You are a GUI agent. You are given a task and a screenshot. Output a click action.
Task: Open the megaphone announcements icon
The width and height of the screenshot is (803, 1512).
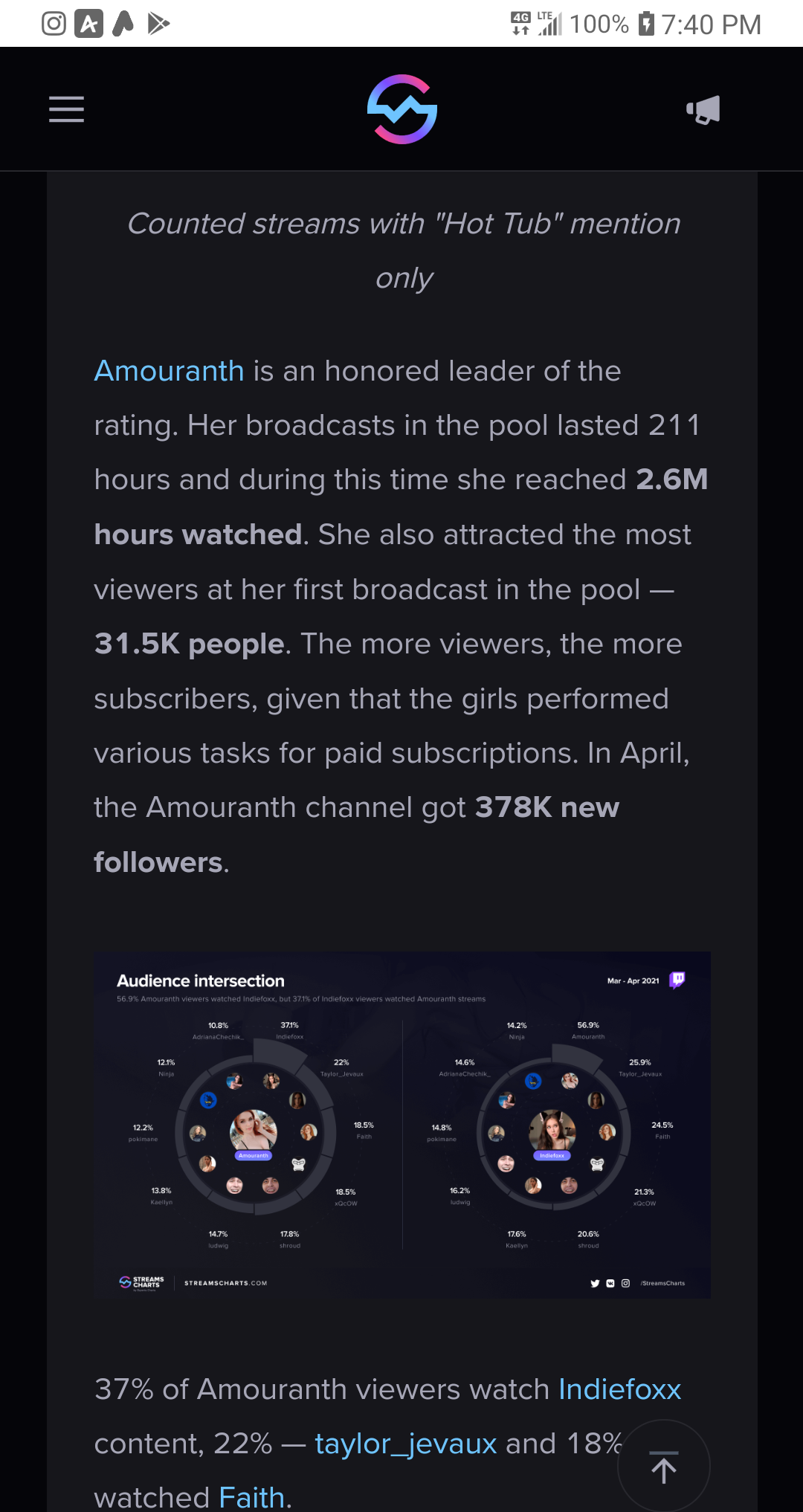pos(703,110)
